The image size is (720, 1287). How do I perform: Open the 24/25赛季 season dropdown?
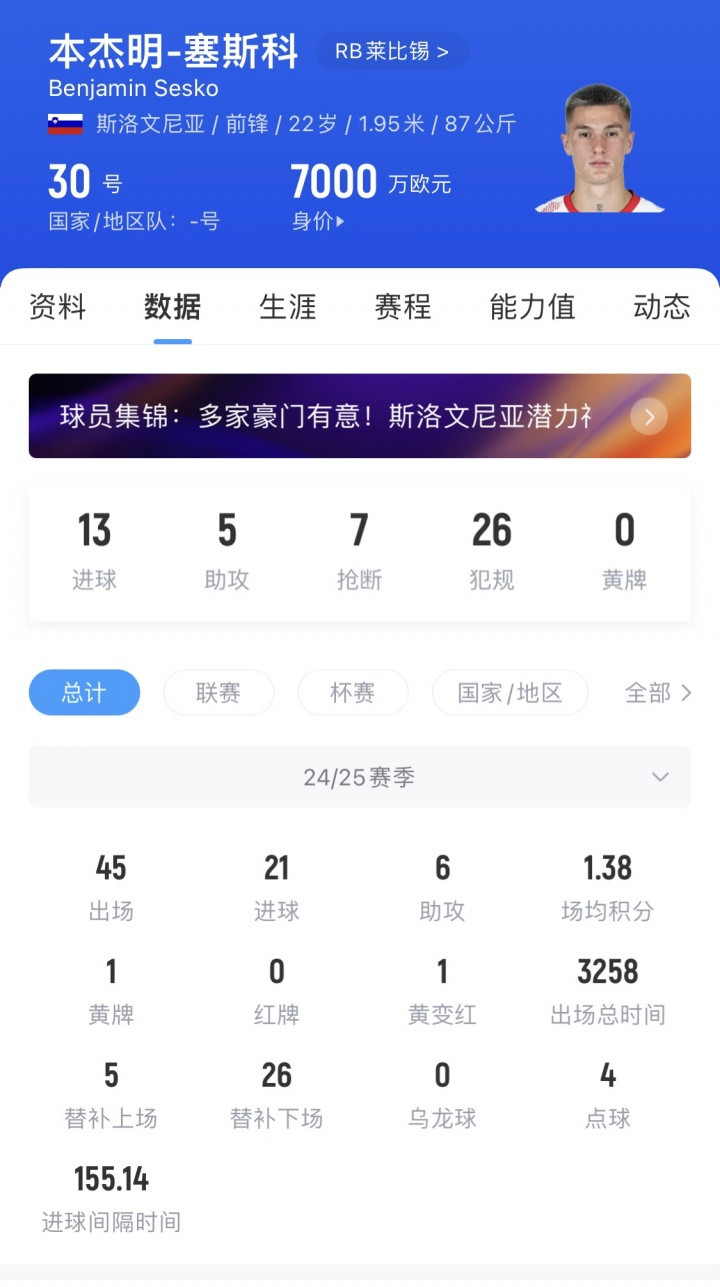359,777
